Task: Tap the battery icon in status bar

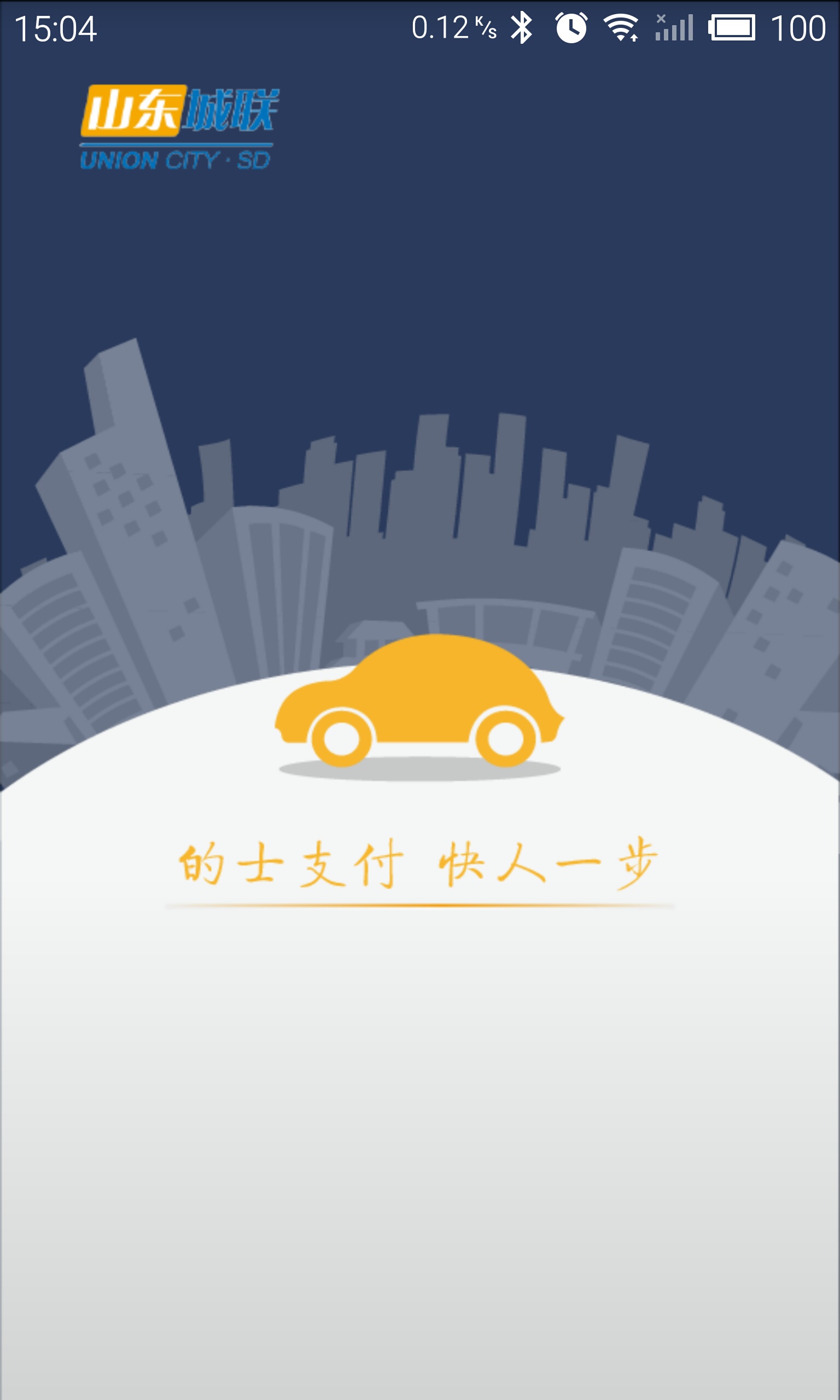Action: (x=732, y=27)
